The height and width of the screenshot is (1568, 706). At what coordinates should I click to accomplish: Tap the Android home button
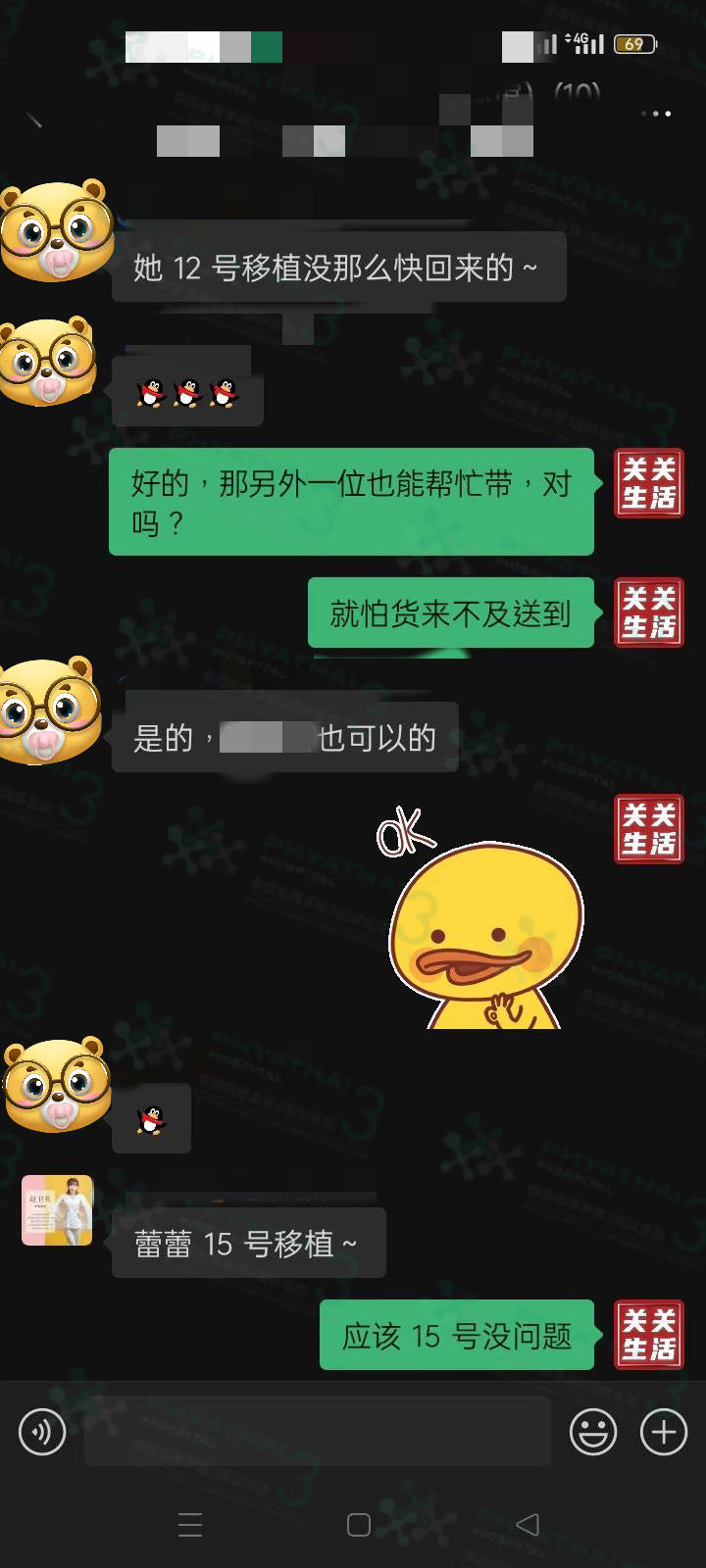(359, 1525)
